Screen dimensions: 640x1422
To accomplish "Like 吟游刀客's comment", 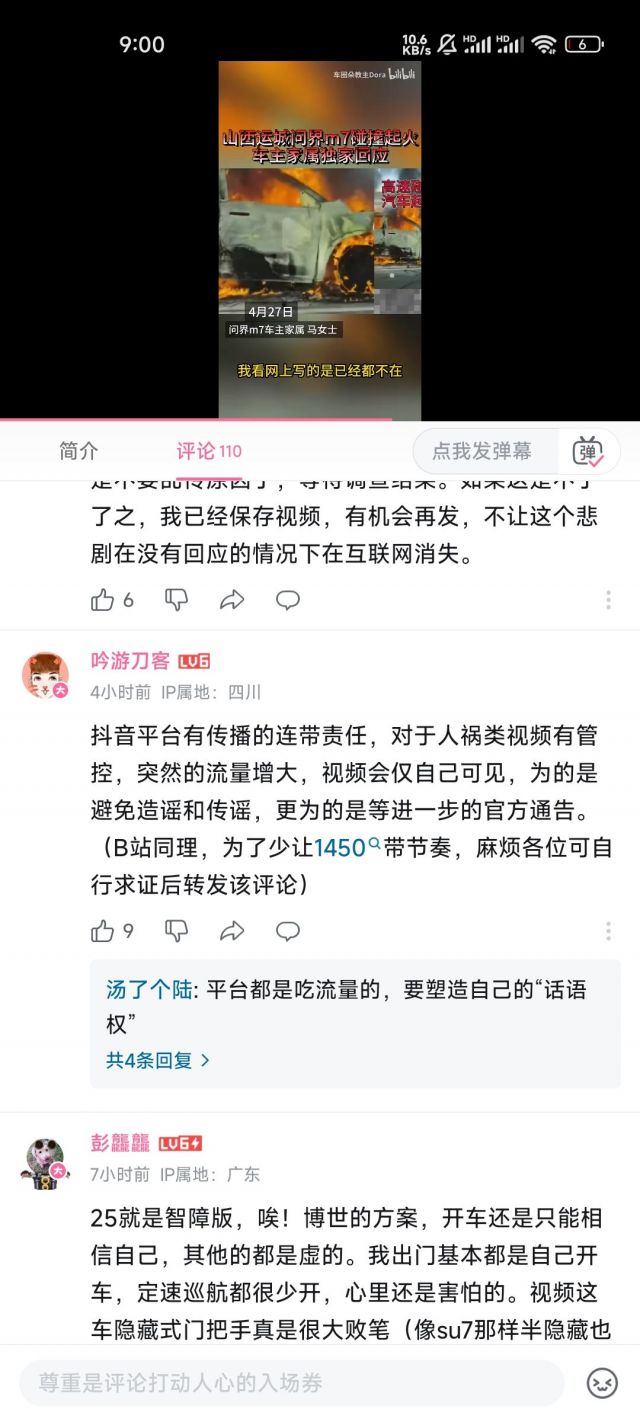I will coord(103,931).
